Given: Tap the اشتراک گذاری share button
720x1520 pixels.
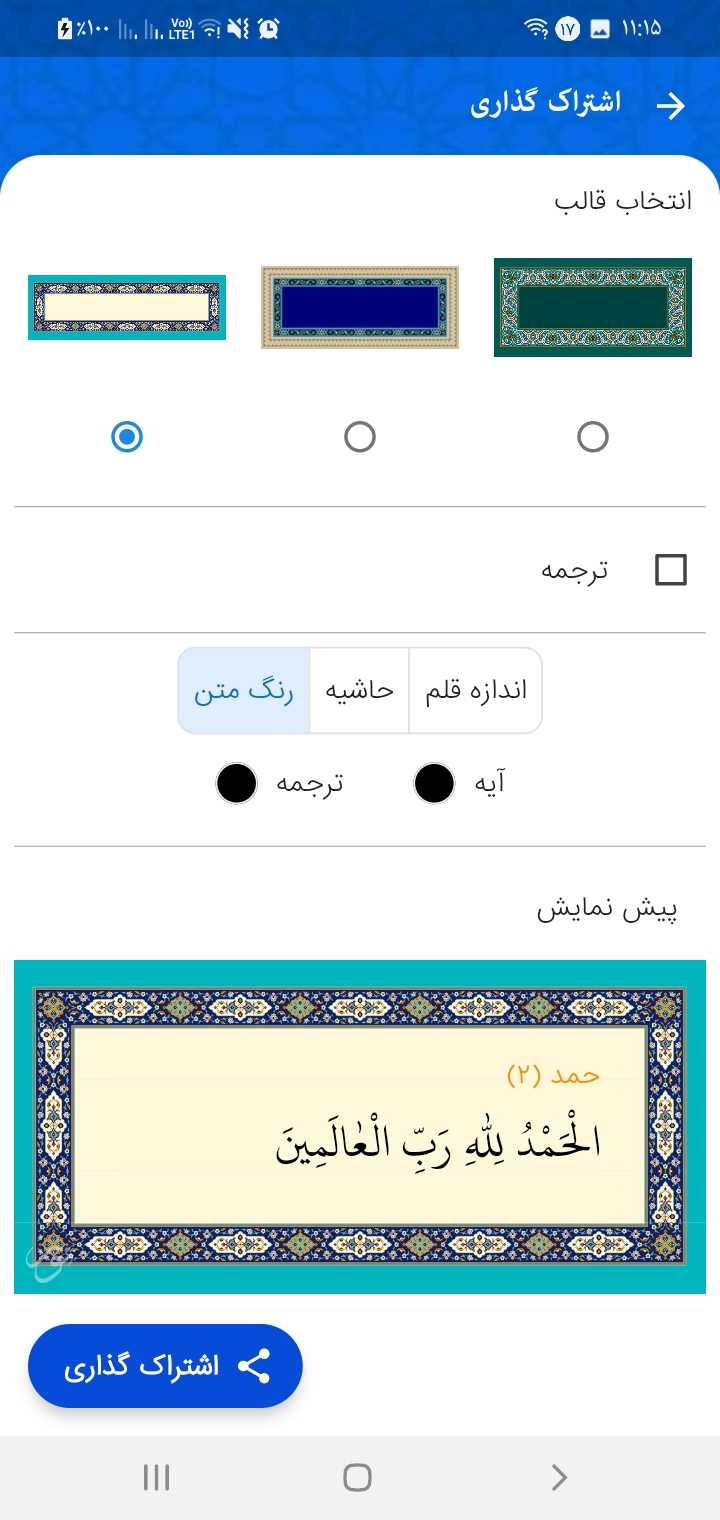Looking at the screenshot, I should tap(165, 1365).
